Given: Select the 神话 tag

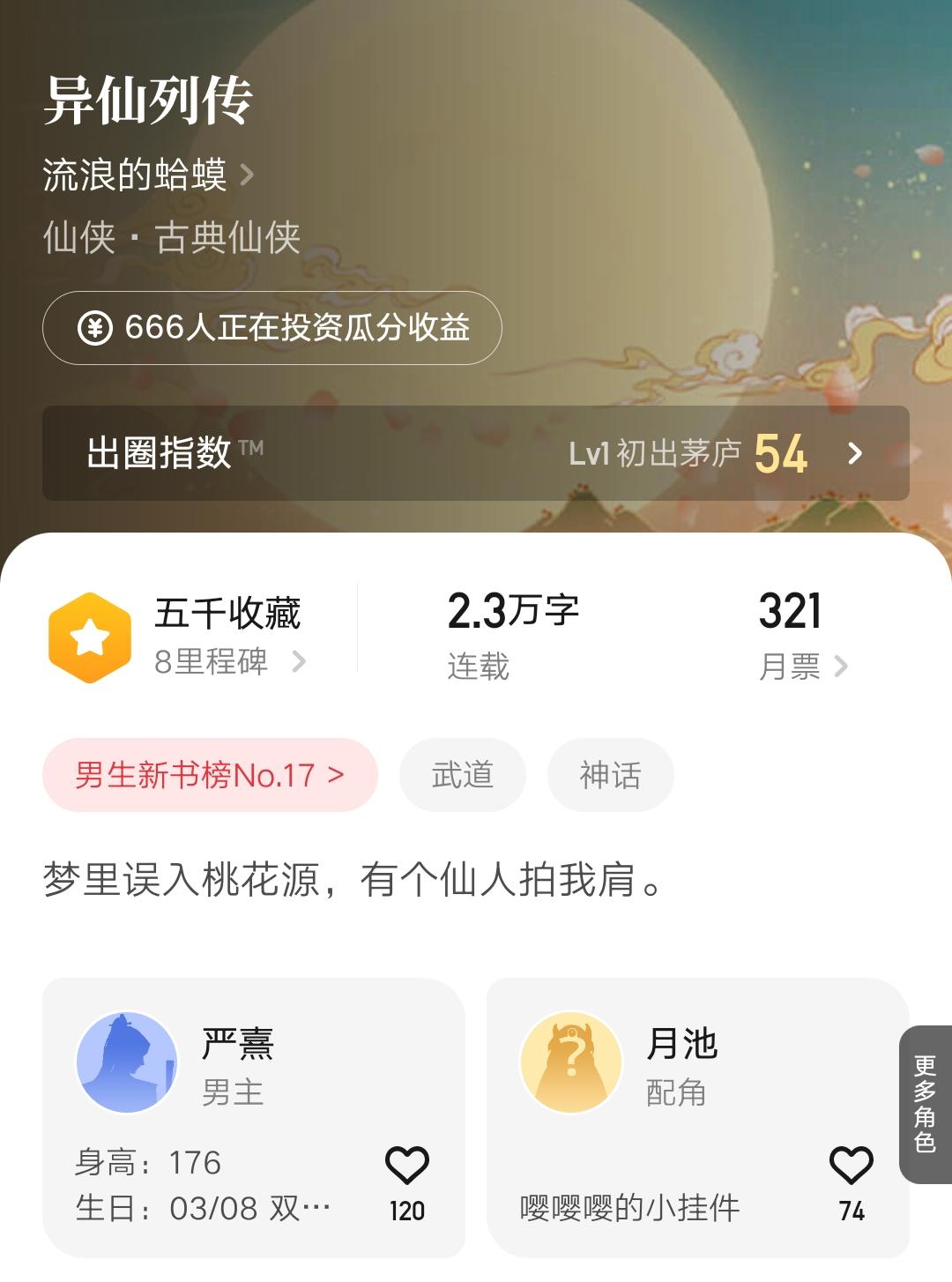Looking at the screenshot, I should click(x=610, y=775).
